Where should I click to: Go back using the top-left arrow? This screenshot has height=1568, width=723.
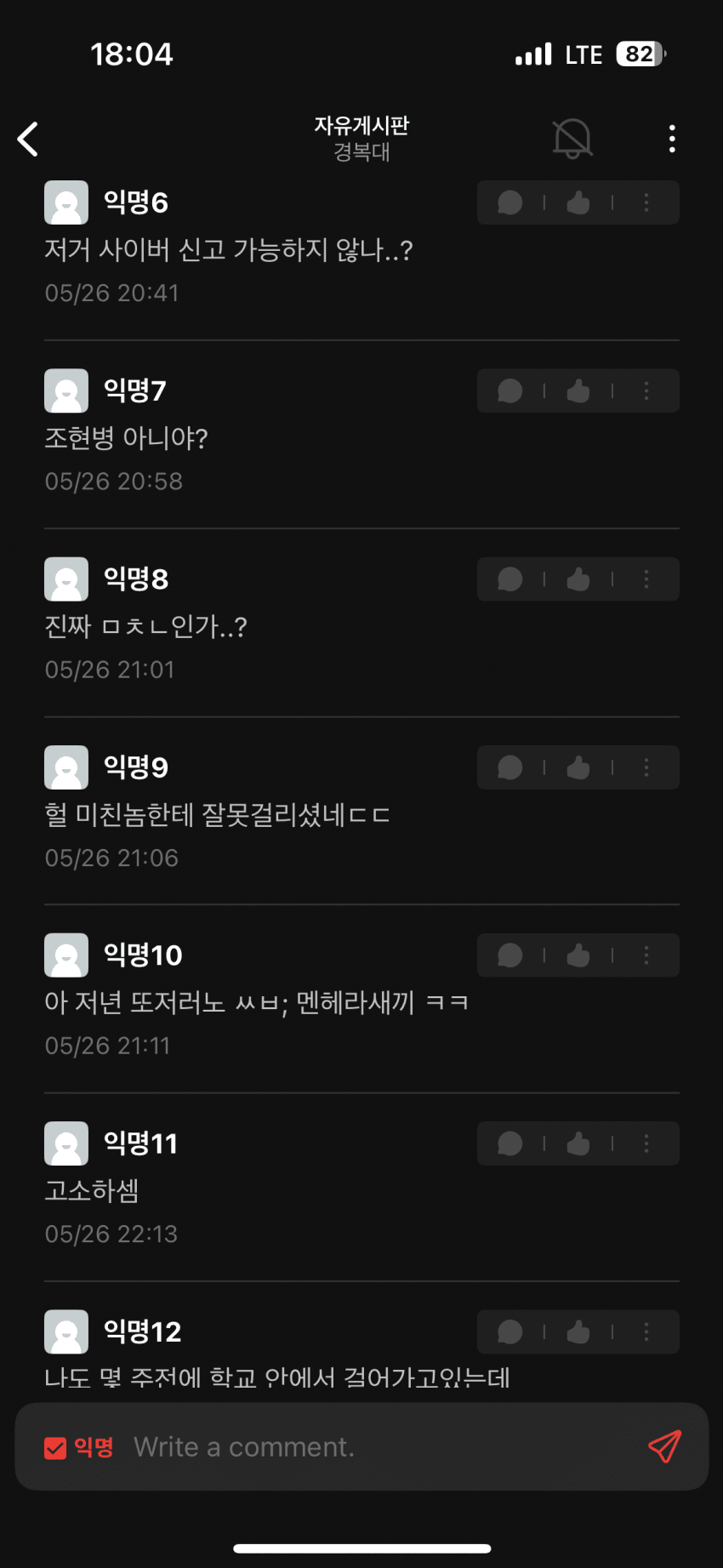click(x=28, y=139)
